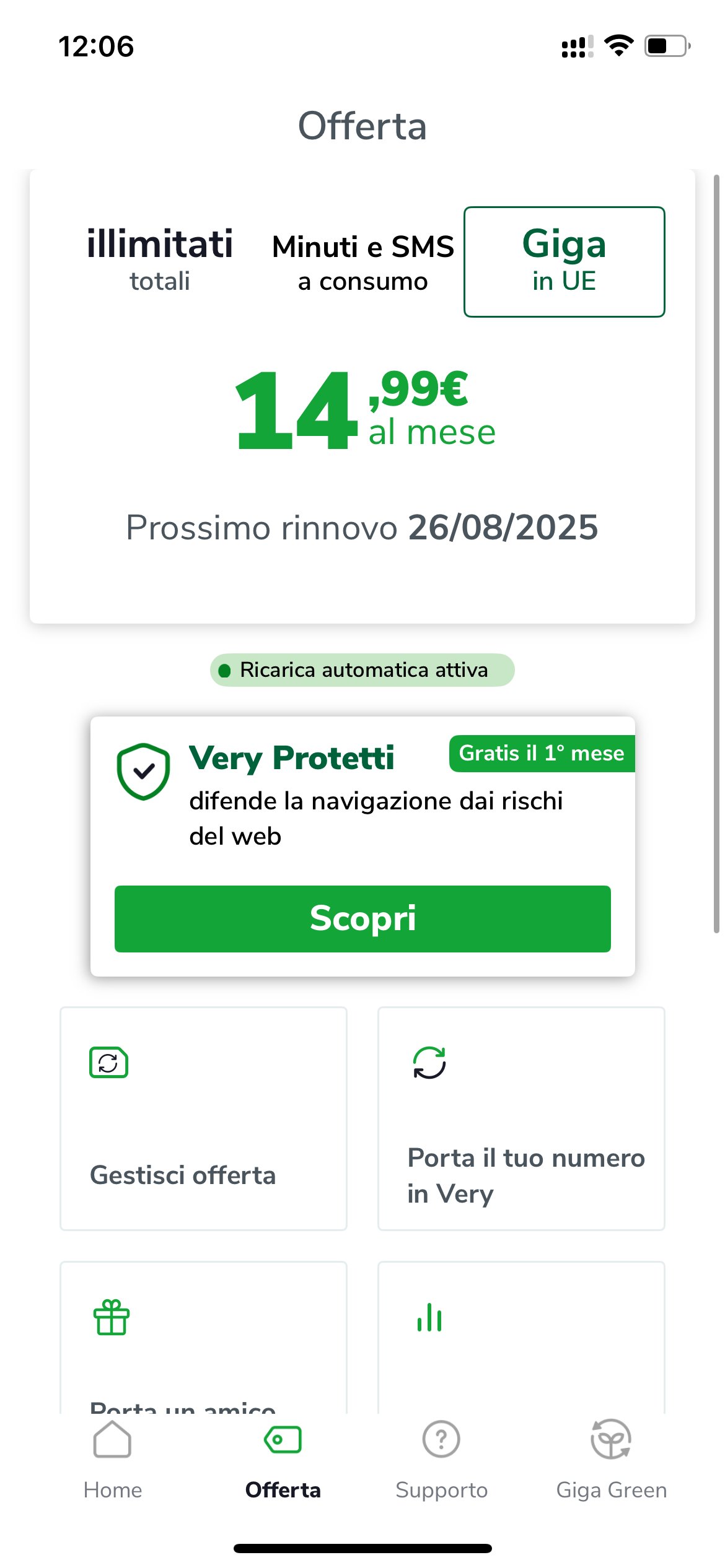Open the Porta un amico gift card
The image size is (725, 1568).
[x=203, y=1338]
